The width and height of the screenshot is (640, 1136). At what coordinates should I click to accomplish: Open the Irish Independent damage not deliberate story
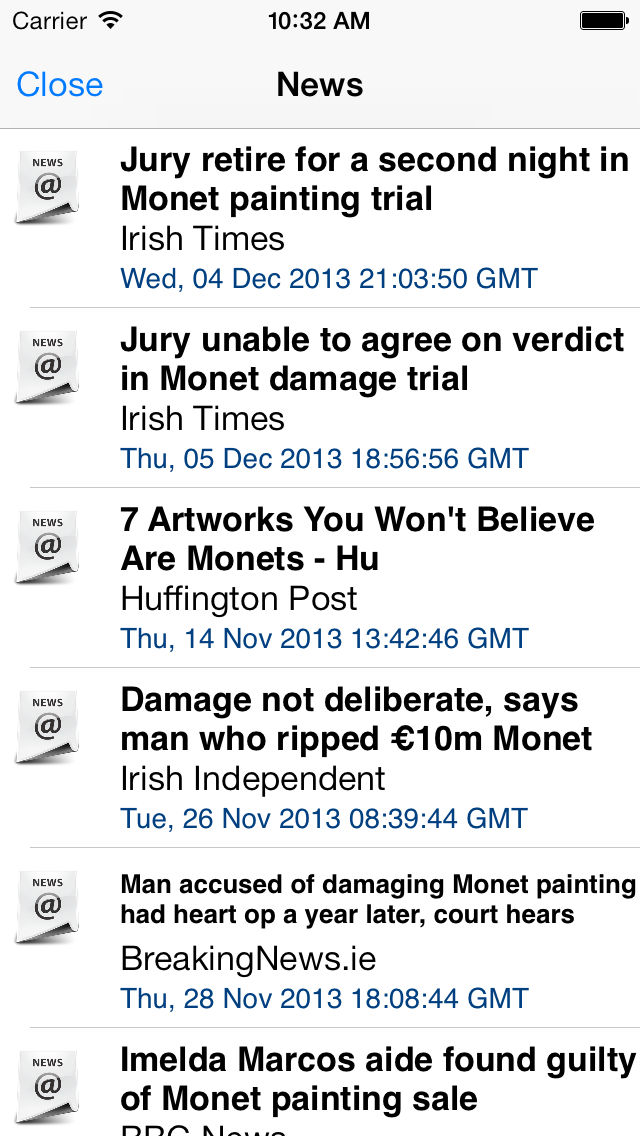tap(320, 757)
